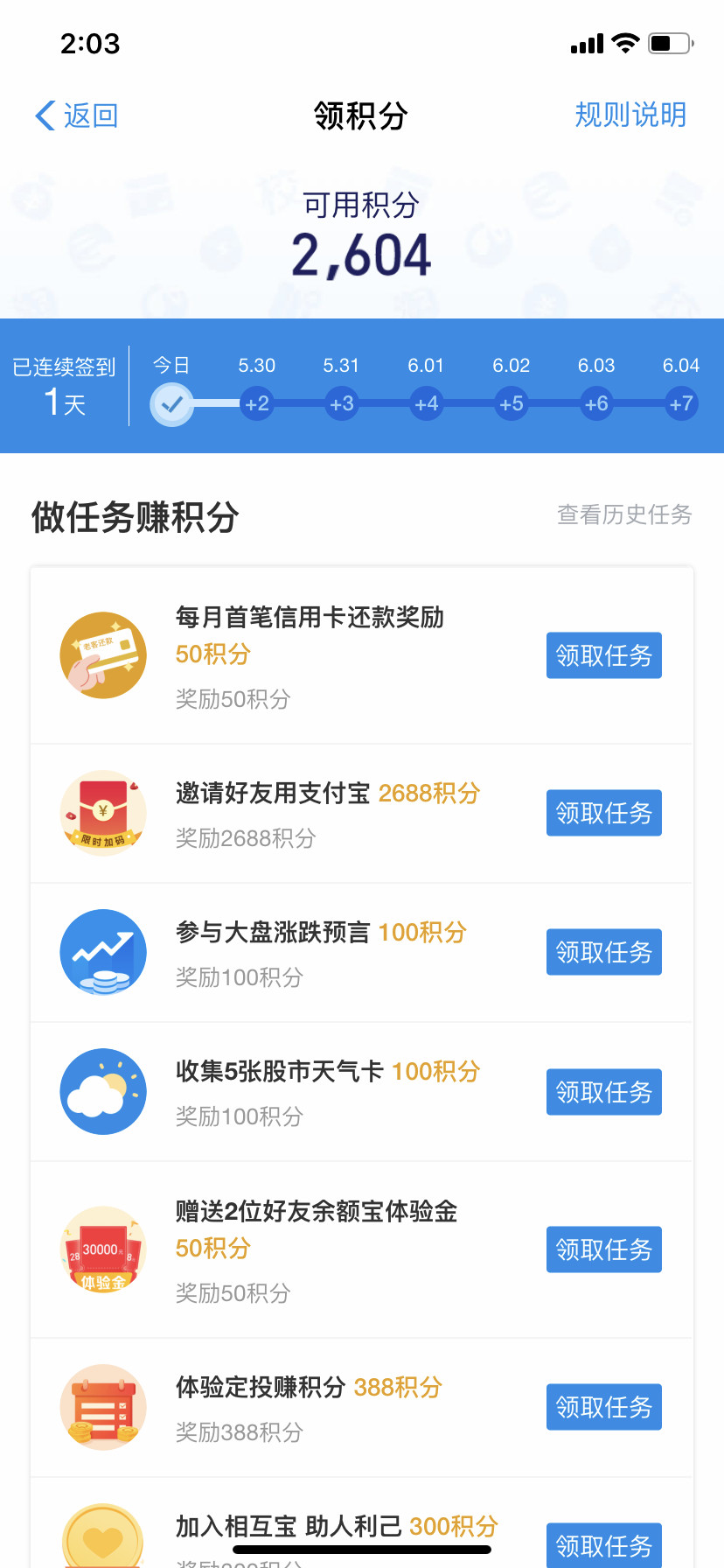Go back using the 返回 button
The width and height of the screenshot is (724, 1568).
77,115
